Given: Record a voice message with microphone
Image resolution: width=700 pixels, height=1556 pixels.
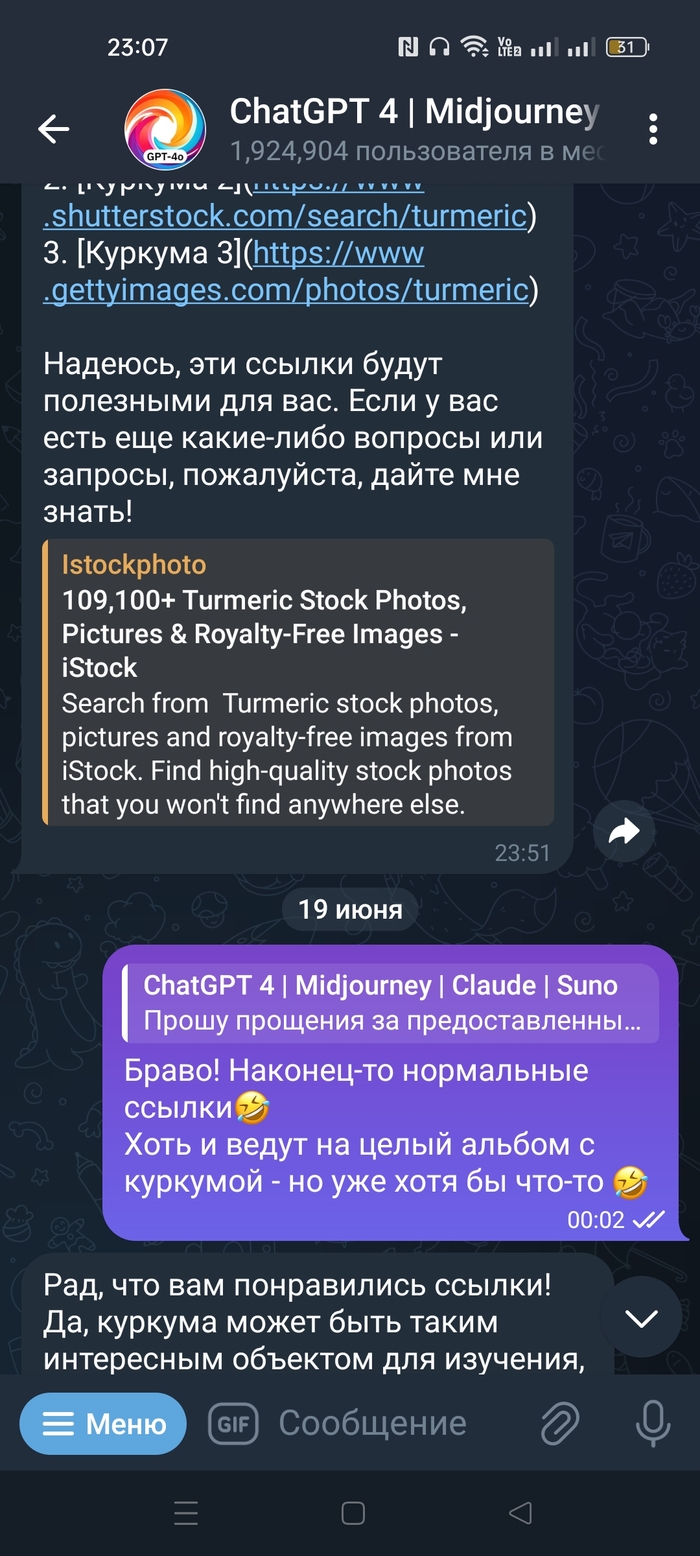Looking at the screenshot, I should pyautogui.click(x=653, y=1423).
